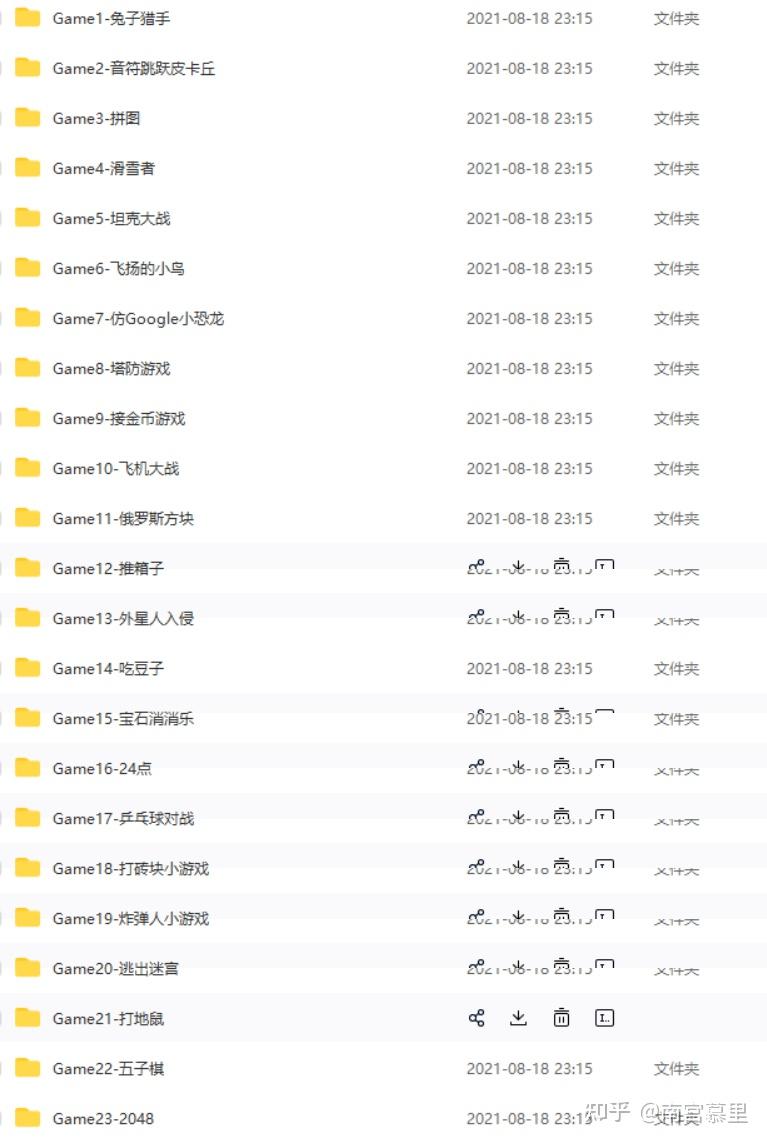The height and width of the screenshot is (1144, 767).
Task: Rename the Game21-打地鼠 folder
Action: coord(604,1018)
